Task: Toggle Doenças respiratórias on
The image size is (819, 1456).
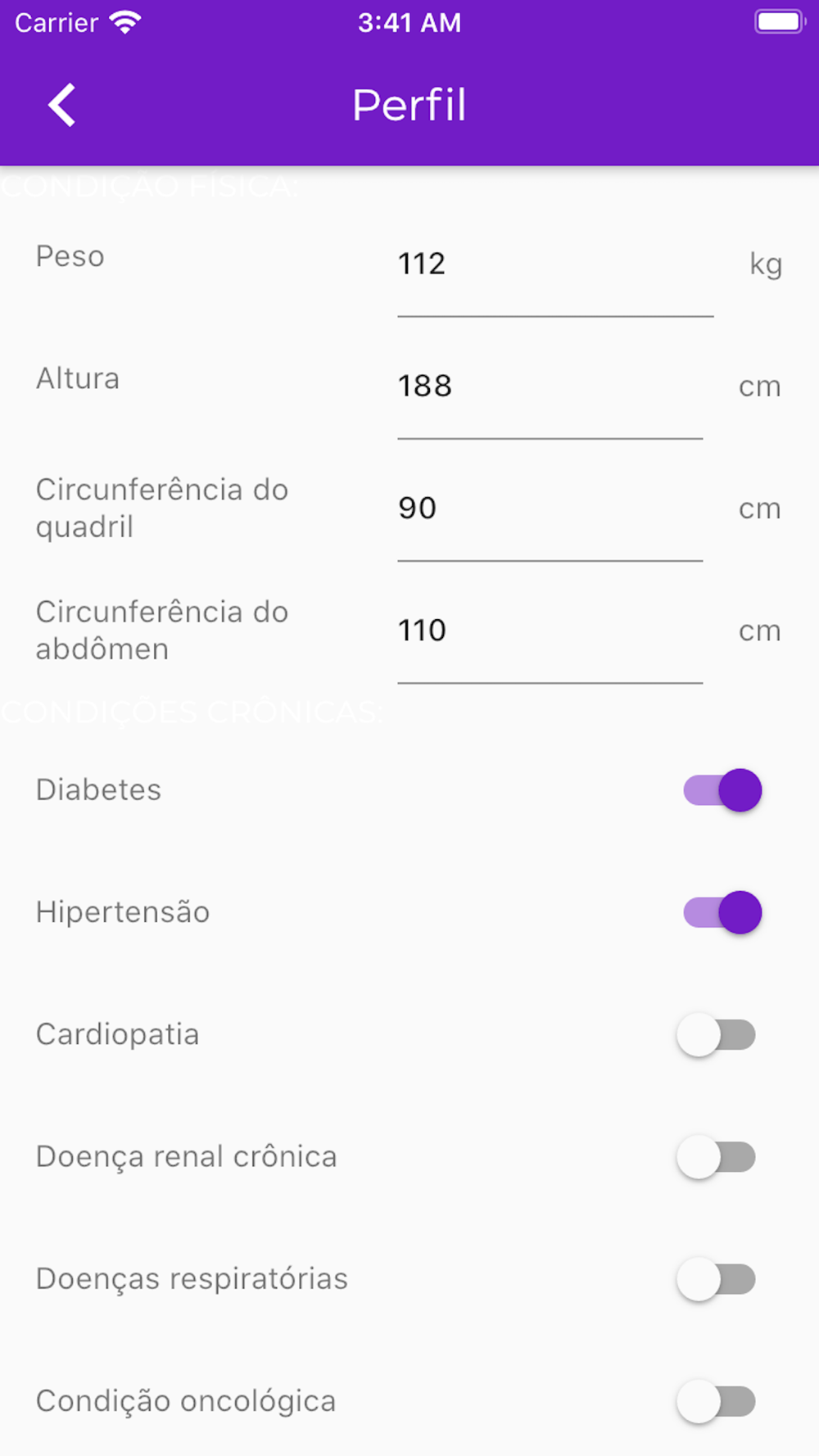Action: click(x=717, y=1279)
